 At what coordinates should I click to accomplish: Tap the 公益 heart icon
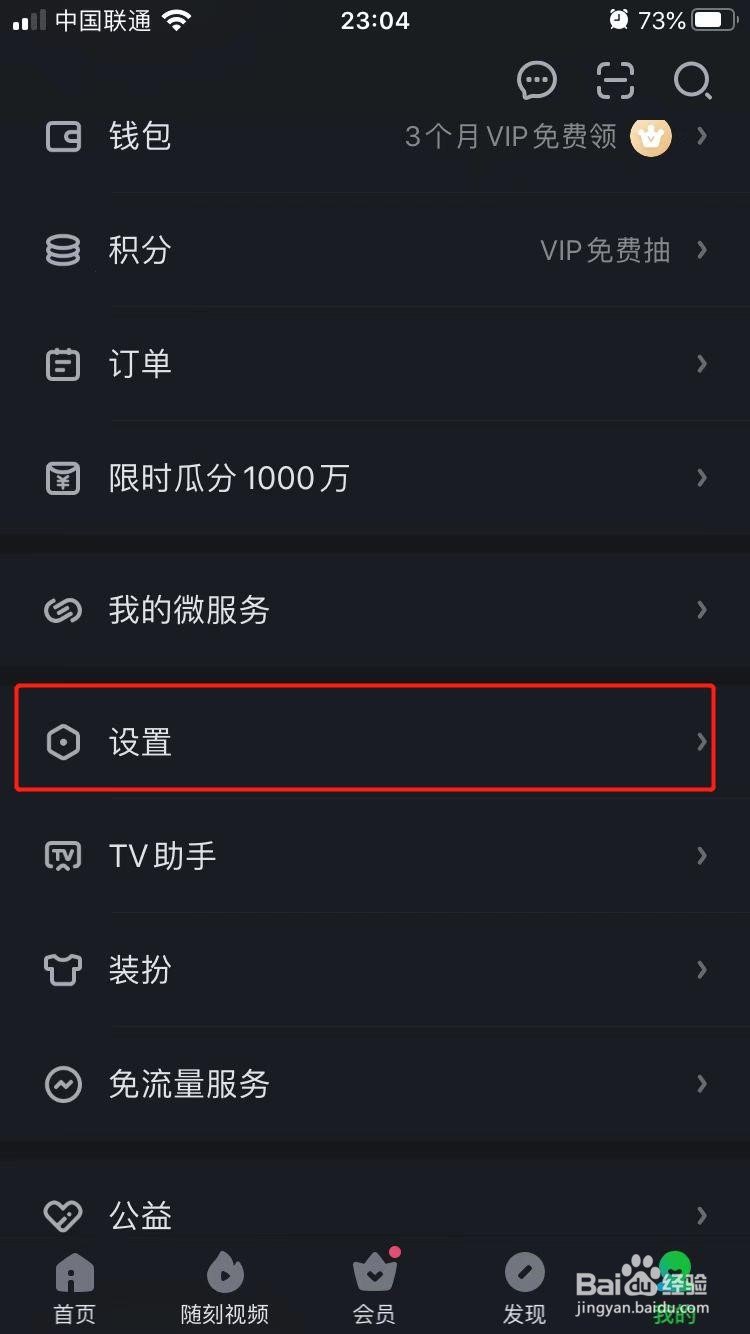[63, 1215]
